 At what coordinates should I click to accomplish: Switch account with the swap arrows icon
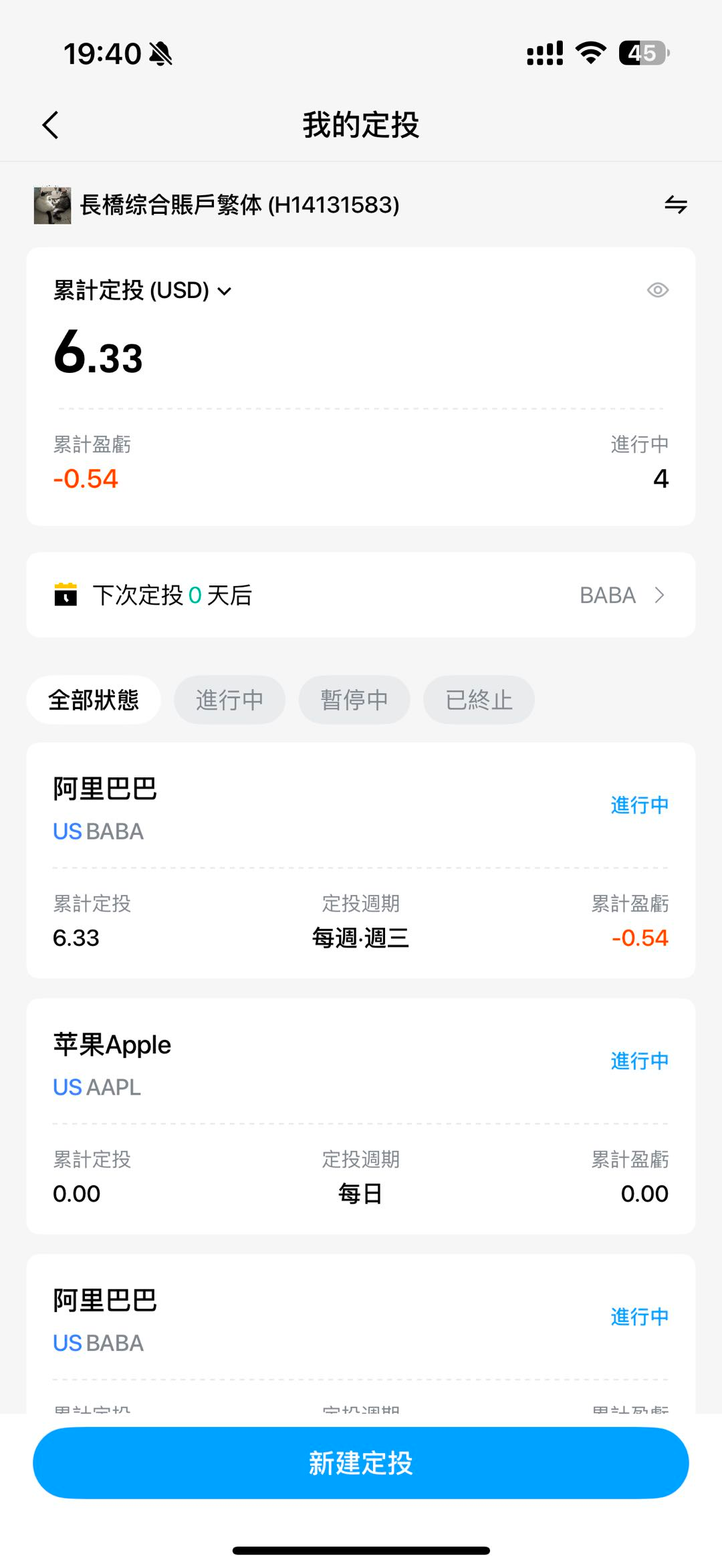675,205
